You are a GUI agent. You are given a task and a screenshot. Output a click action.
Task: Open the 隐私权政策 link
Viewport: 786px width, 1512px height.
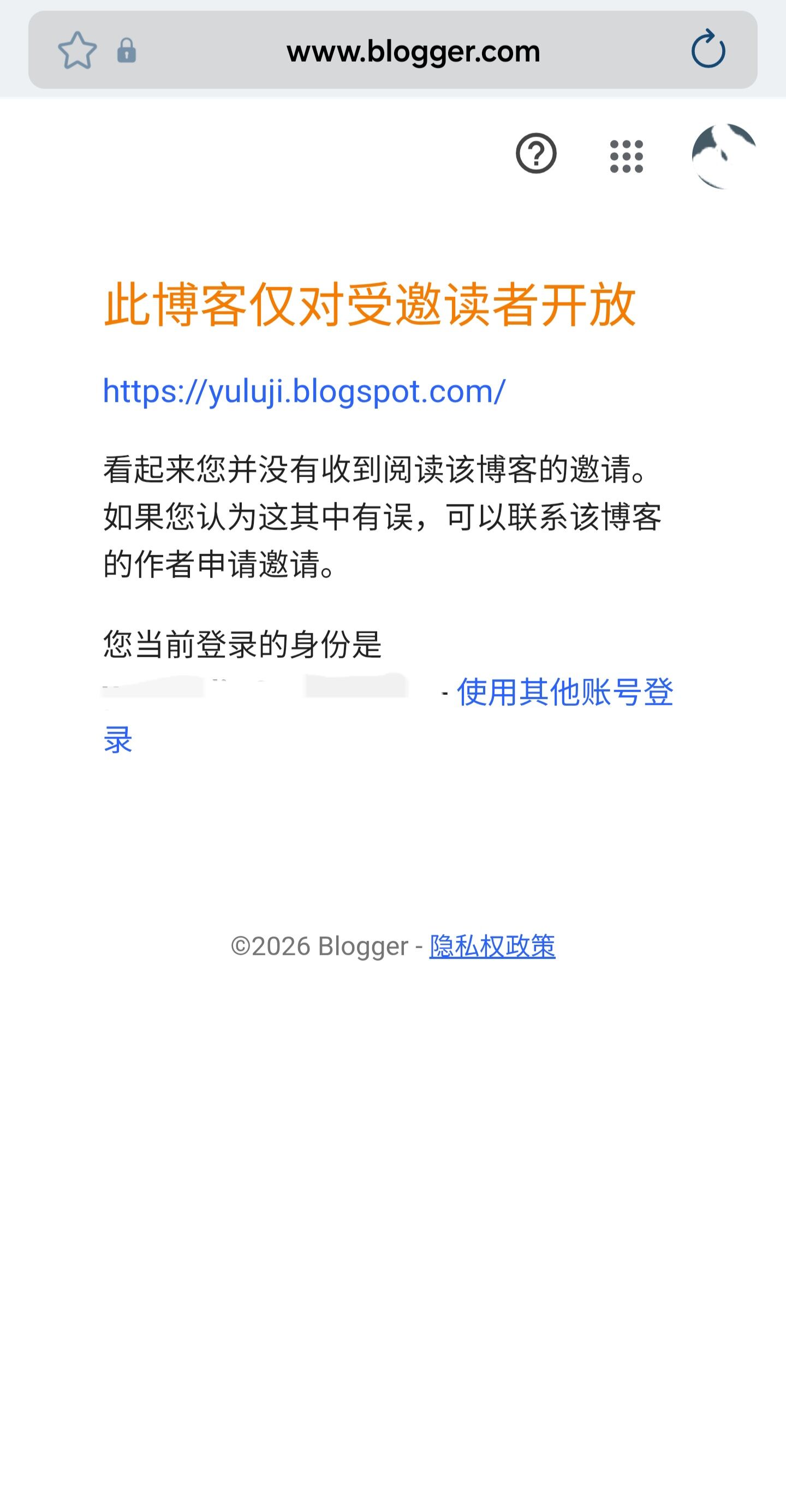[x=492, y=946]
